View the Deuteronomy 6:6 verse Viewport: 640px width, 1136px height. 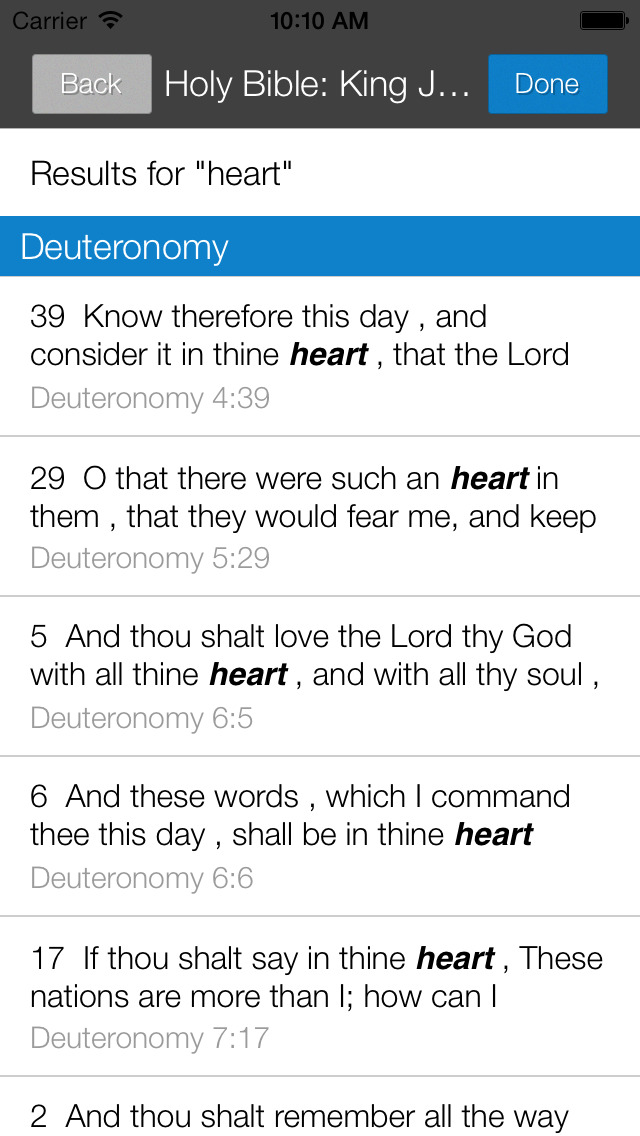(x=320, y=836)
